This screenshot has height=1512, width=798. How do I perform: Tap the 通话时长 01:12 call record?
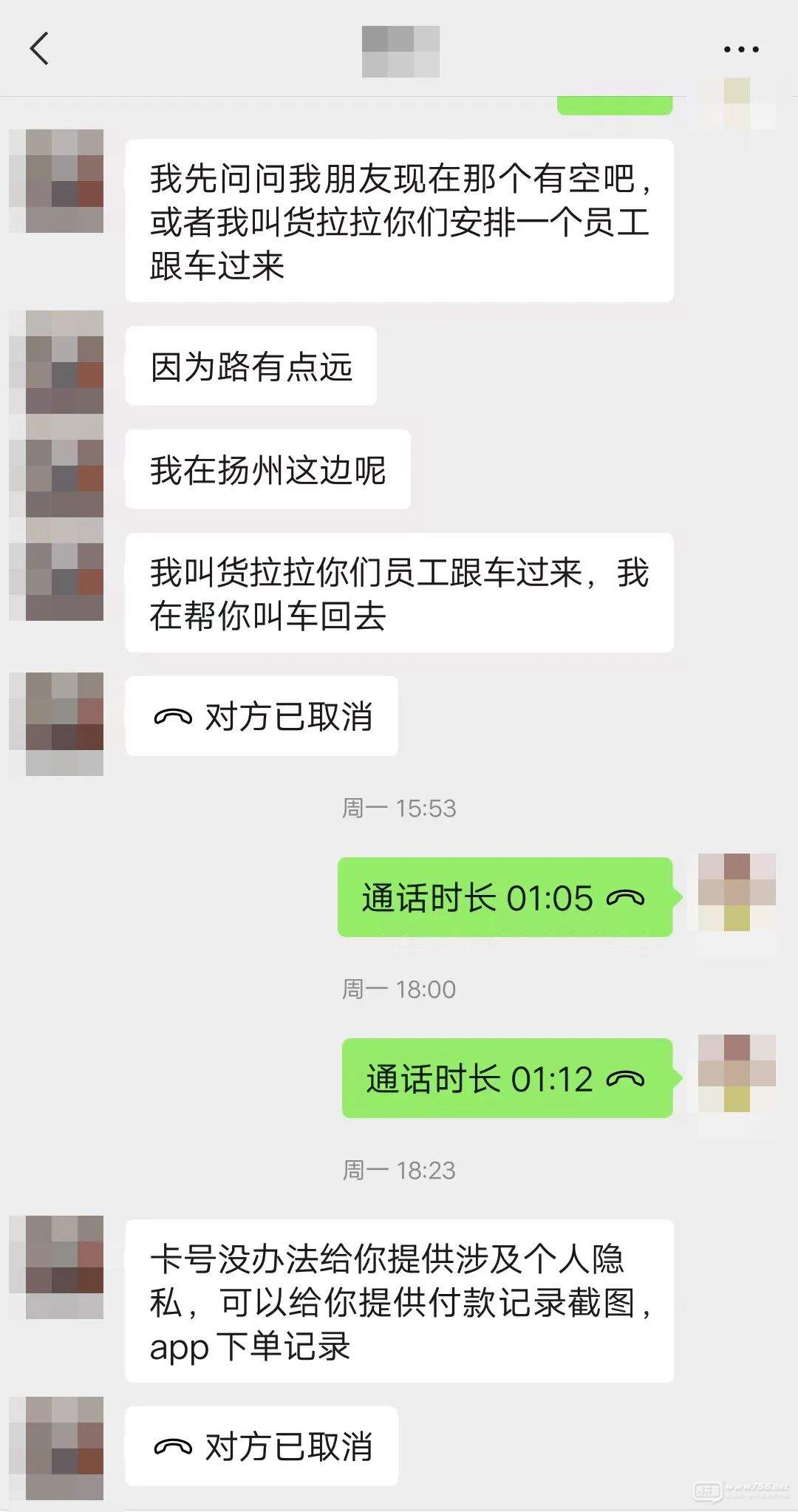click(x=506, y=1078)
